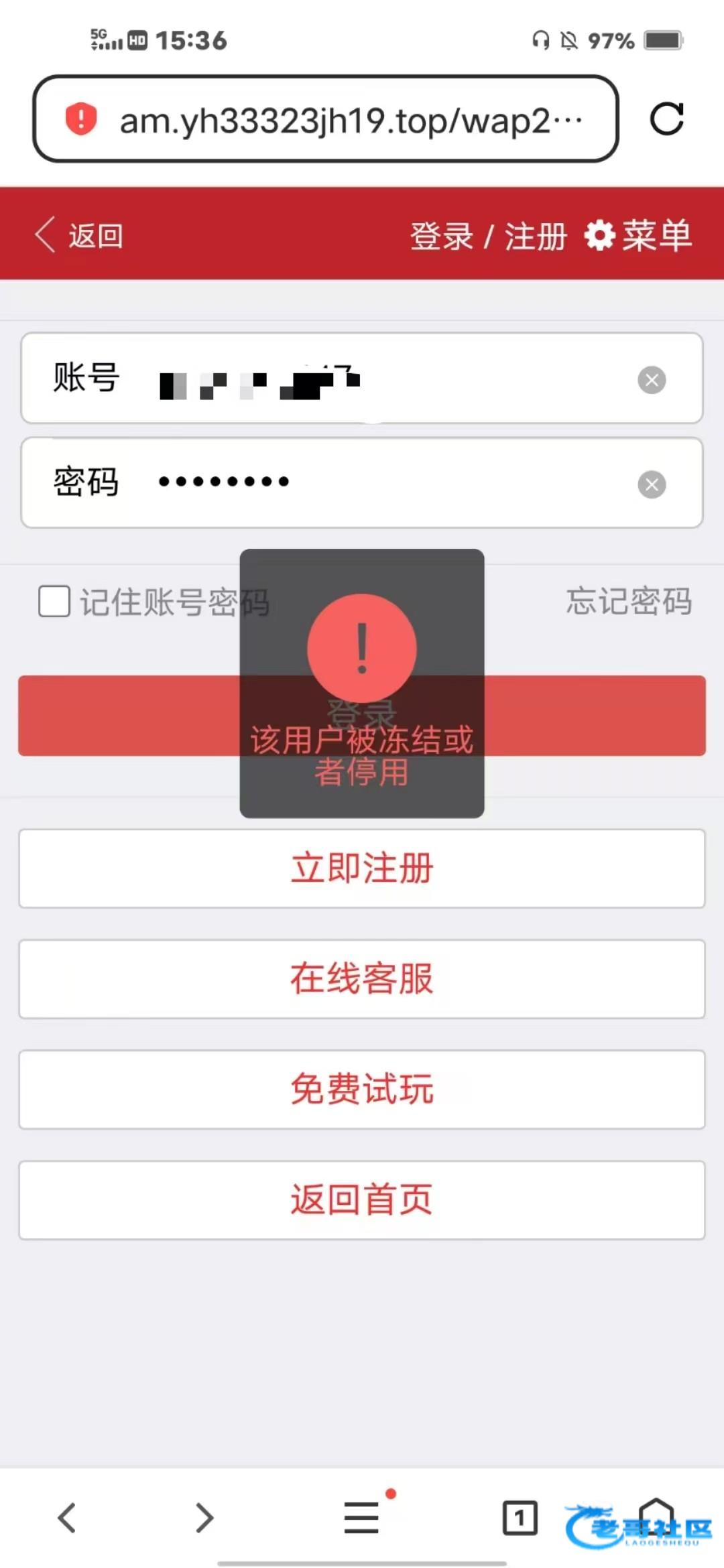Go forward with browser forward arrow
The width and height of the screenshot is (724, 1568).
pos(204,1518)
